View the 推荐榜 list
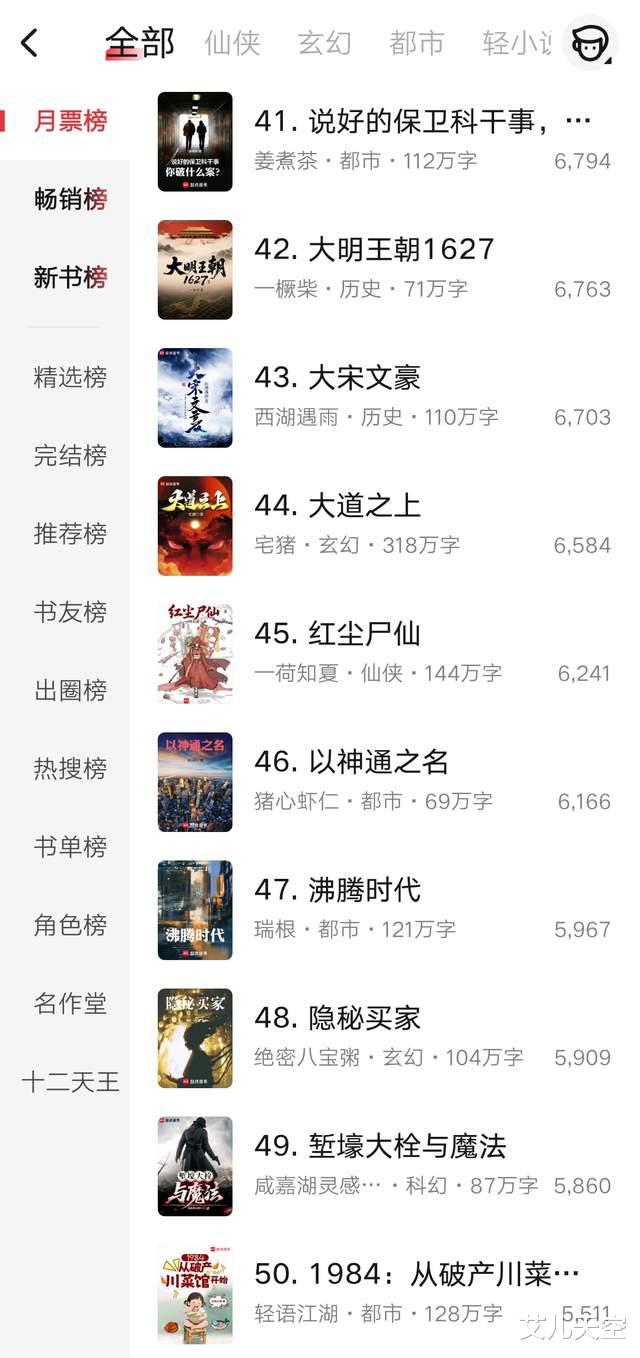Screen dimensions: 640x1358 pos(70,533)
